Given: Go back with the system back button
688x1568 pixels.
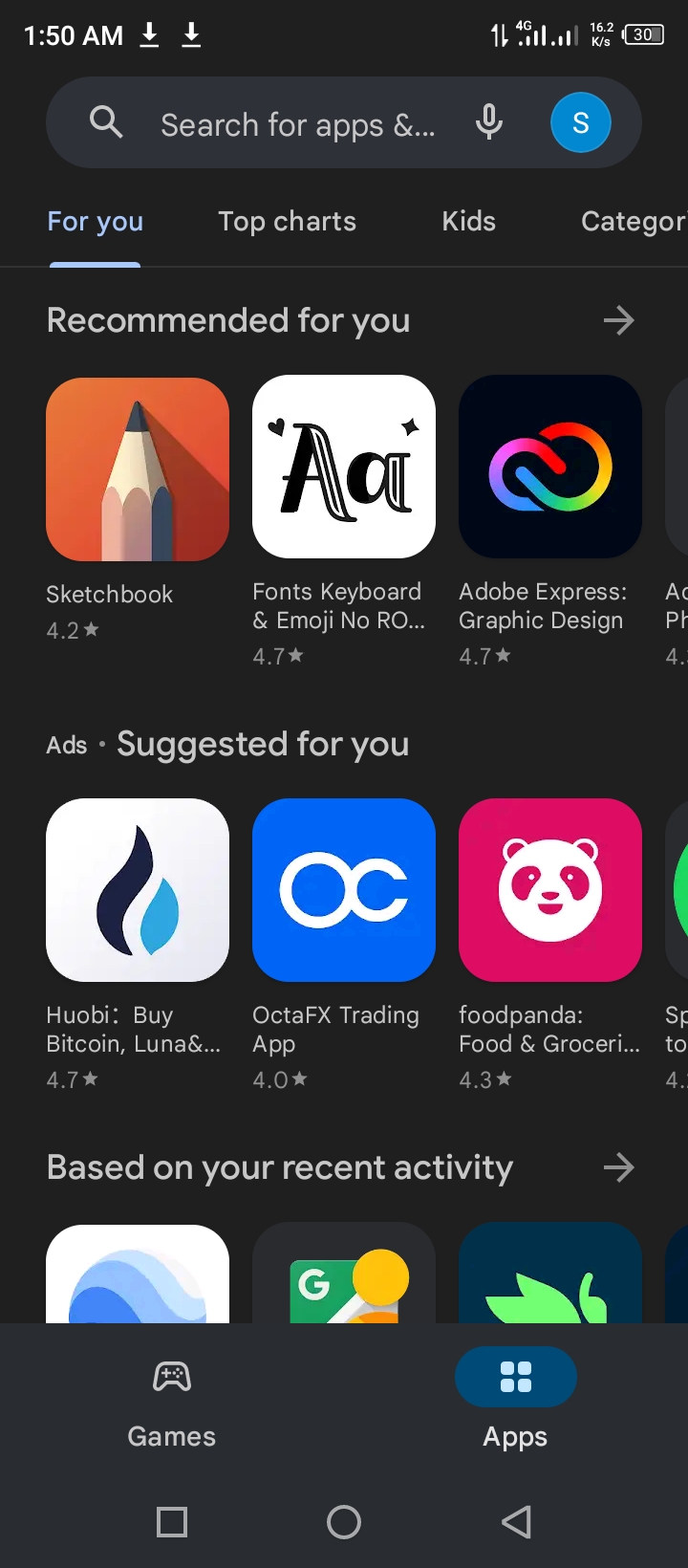Looking at the screenshot, I should click(x=516, y=1521).
